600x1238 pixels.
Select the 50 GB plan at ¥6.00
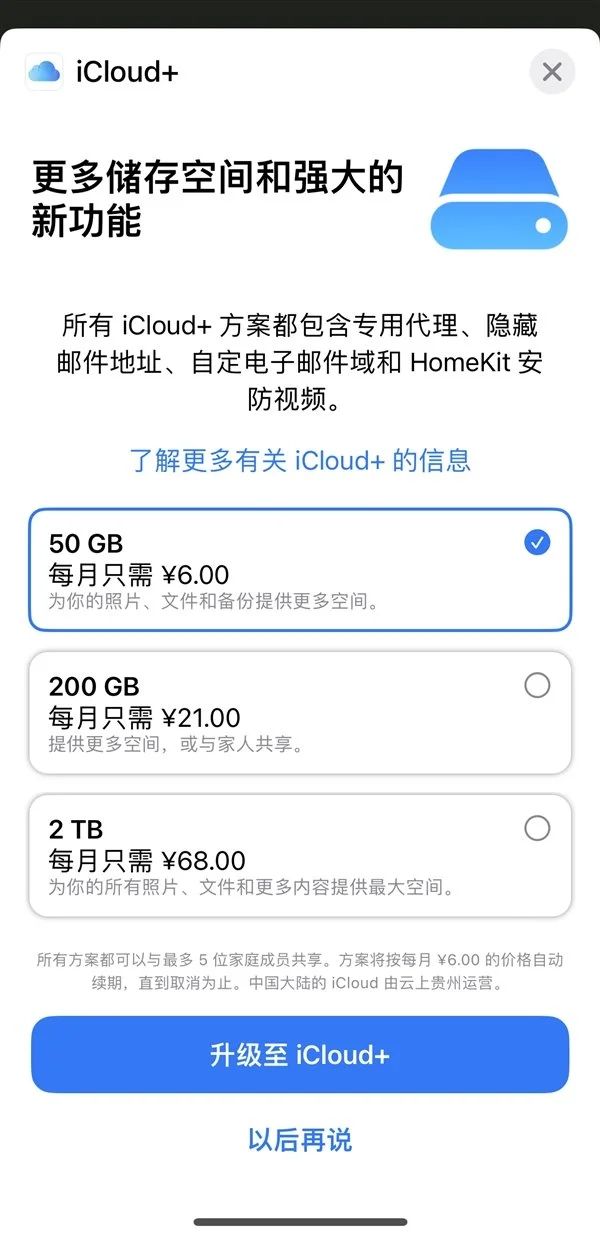300,570
